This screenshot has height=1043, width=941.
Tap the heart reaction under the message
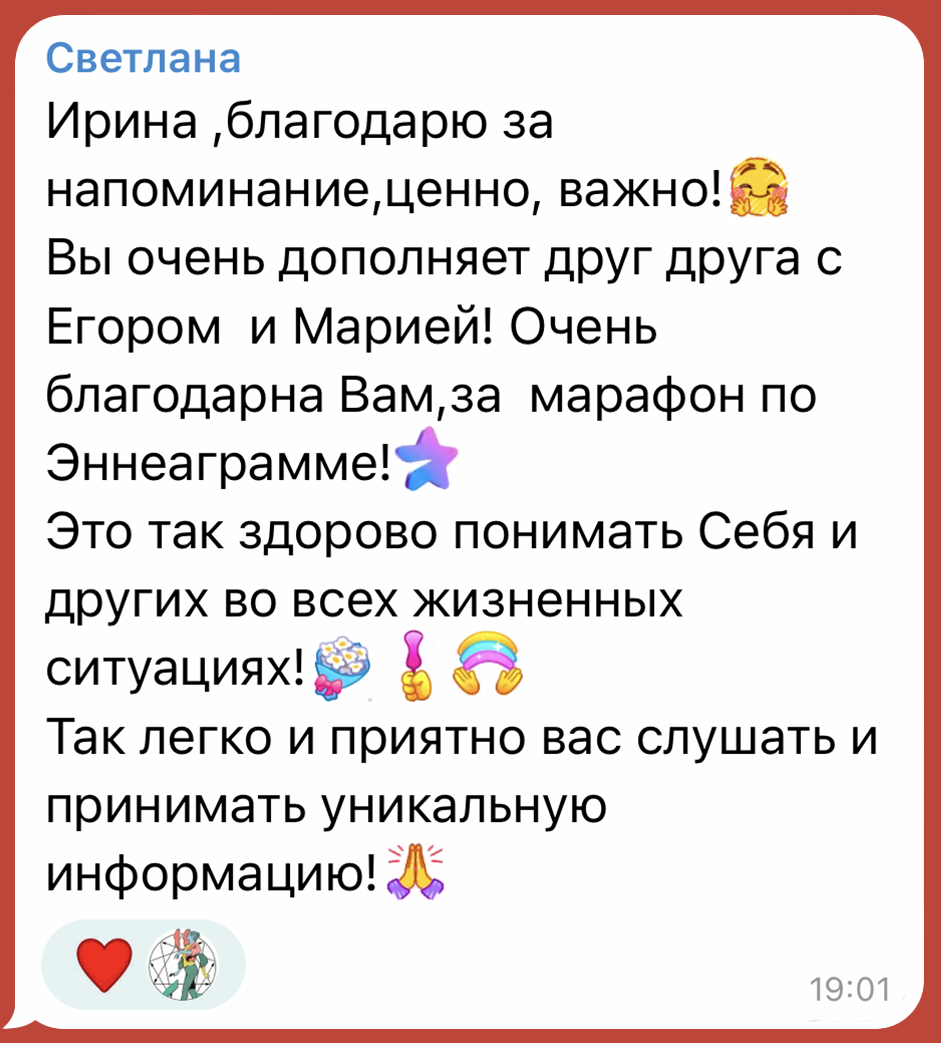click(107, 962)
